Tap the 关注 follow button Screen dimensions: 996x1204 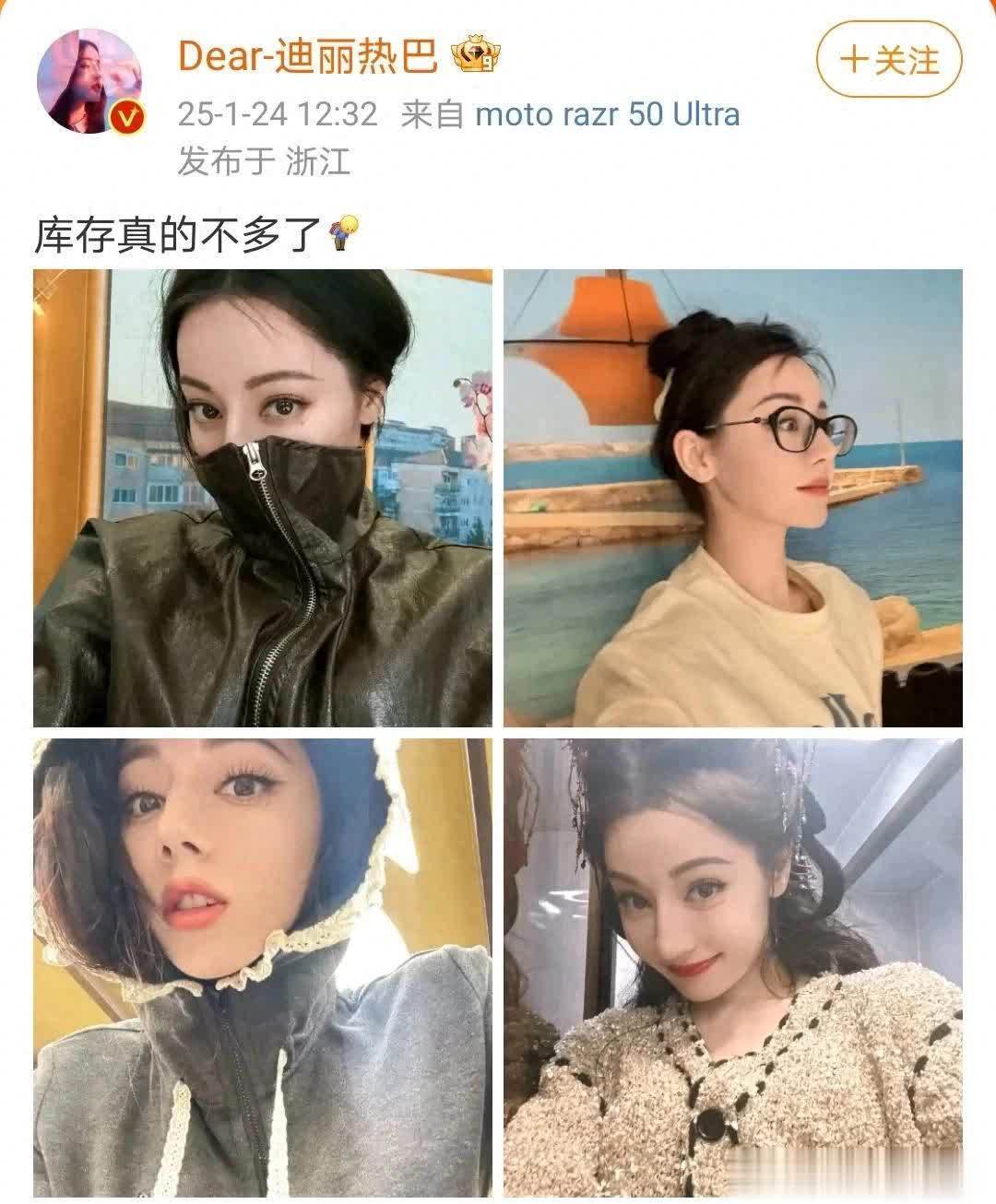(x=888, y=61)
